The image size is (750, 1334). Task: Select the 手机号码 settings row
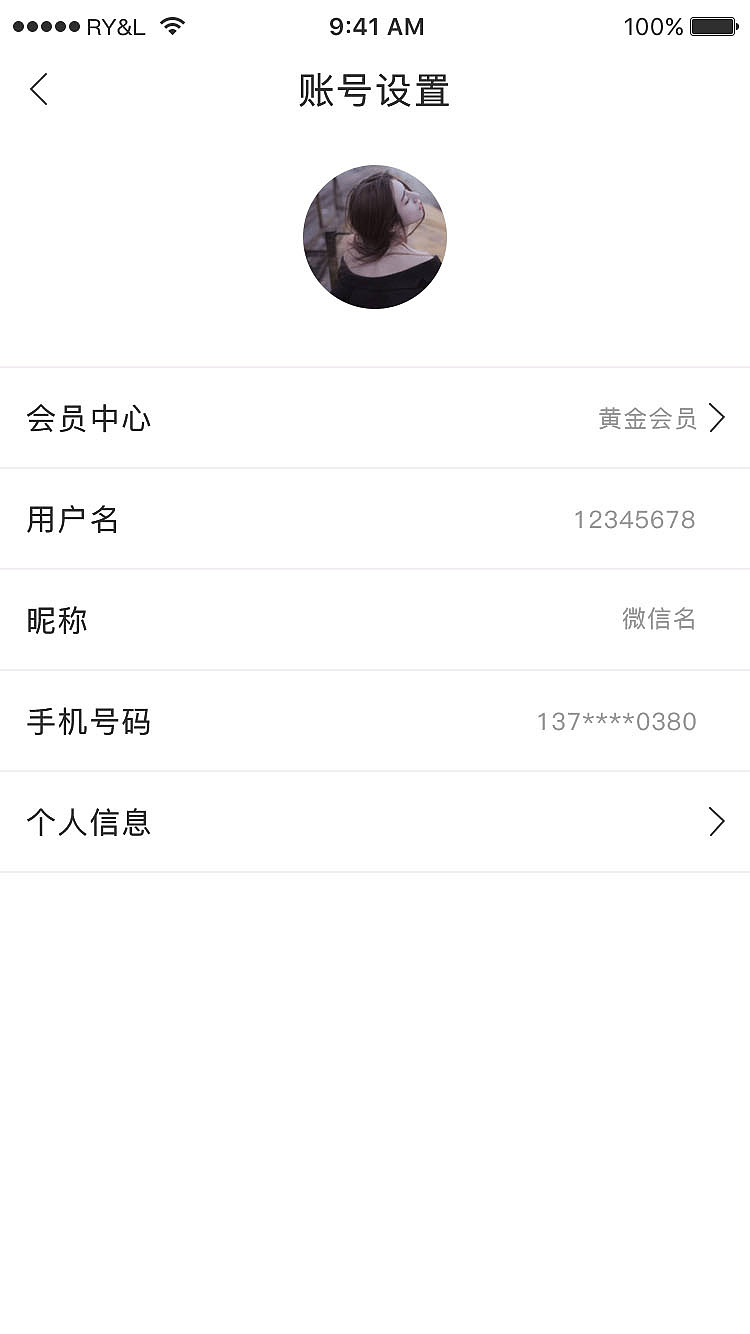(375, 720)
